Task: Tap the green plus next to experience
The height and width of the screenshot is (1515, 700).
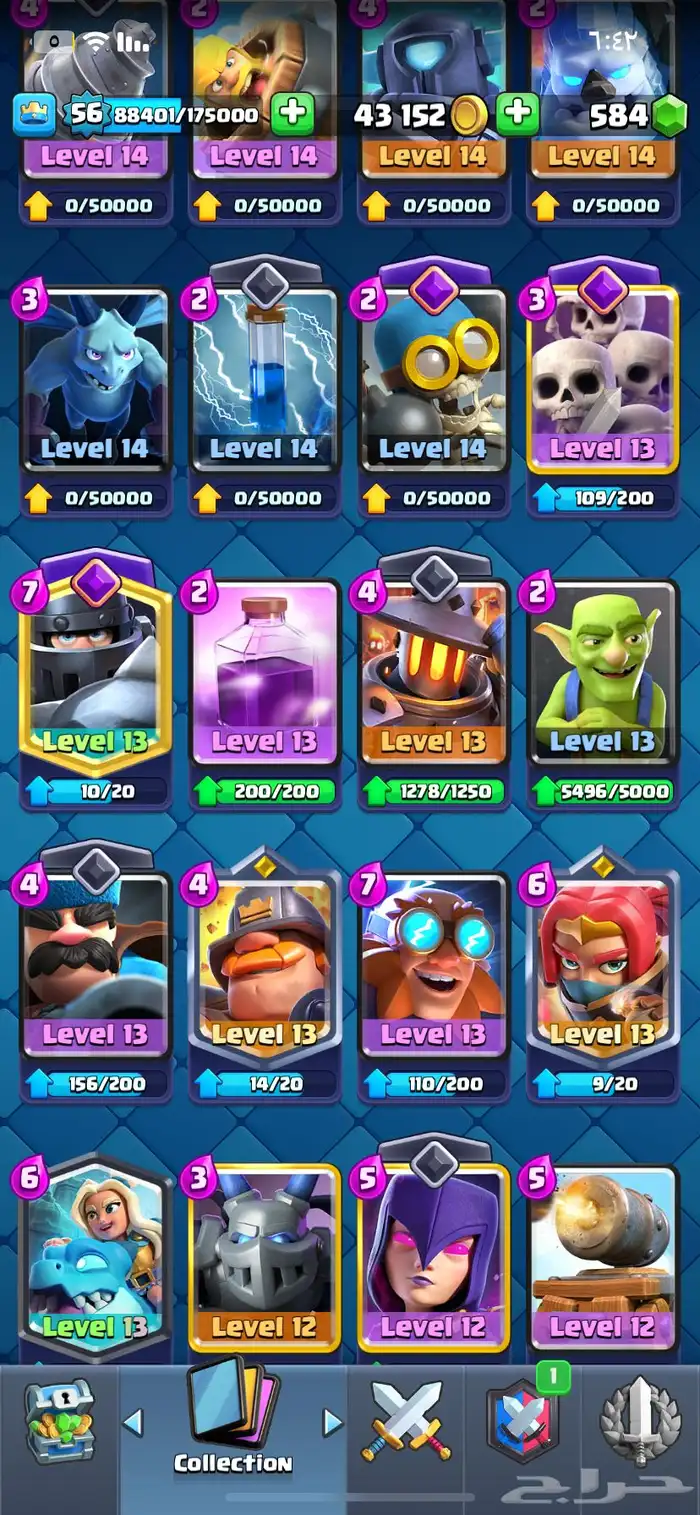Action: tap(292, 113)
